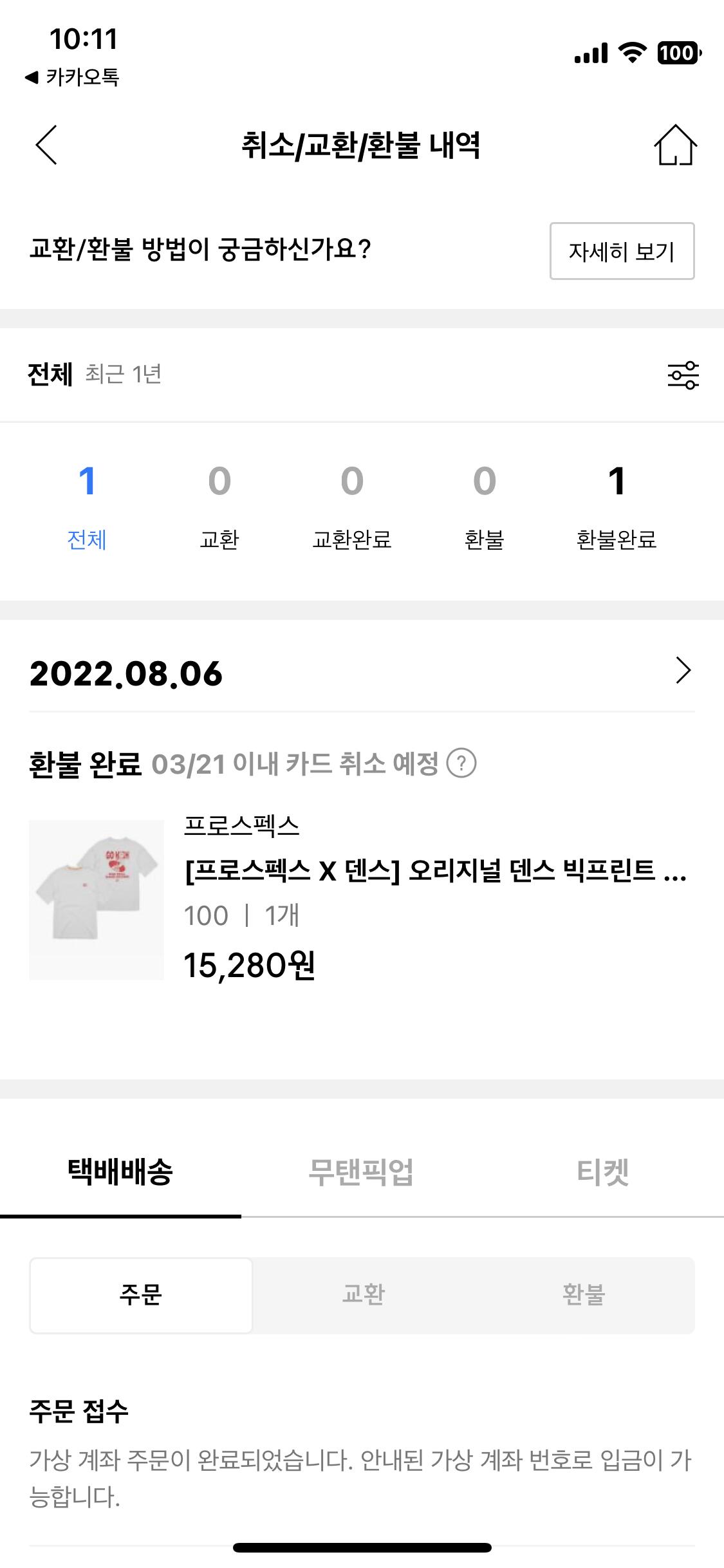This screenshot has height=1568, width=724.
Task: Show the 환불완료 items
Action: pos(616,505)
